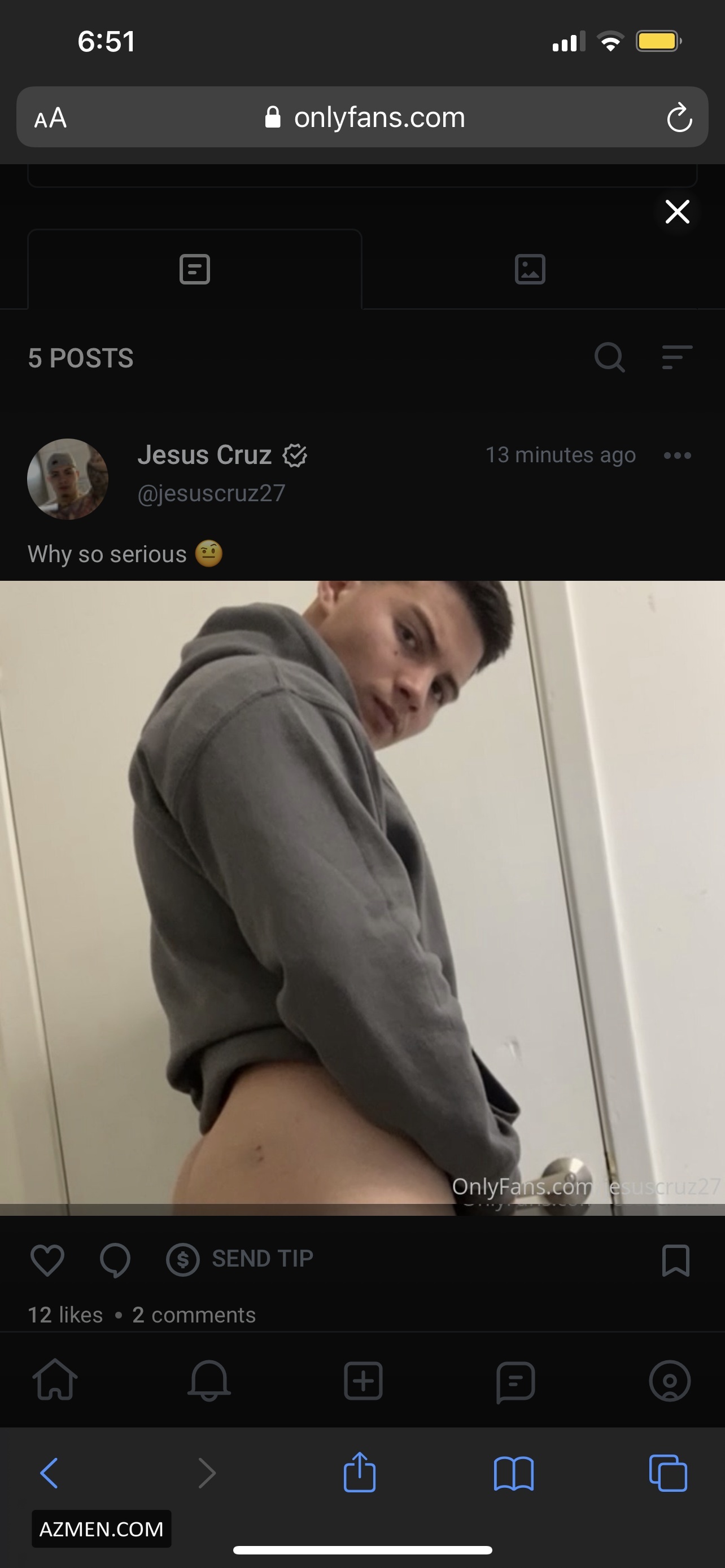Search within the posts
The height and width of the screenshot is (1568, 725).
(609, 357)
